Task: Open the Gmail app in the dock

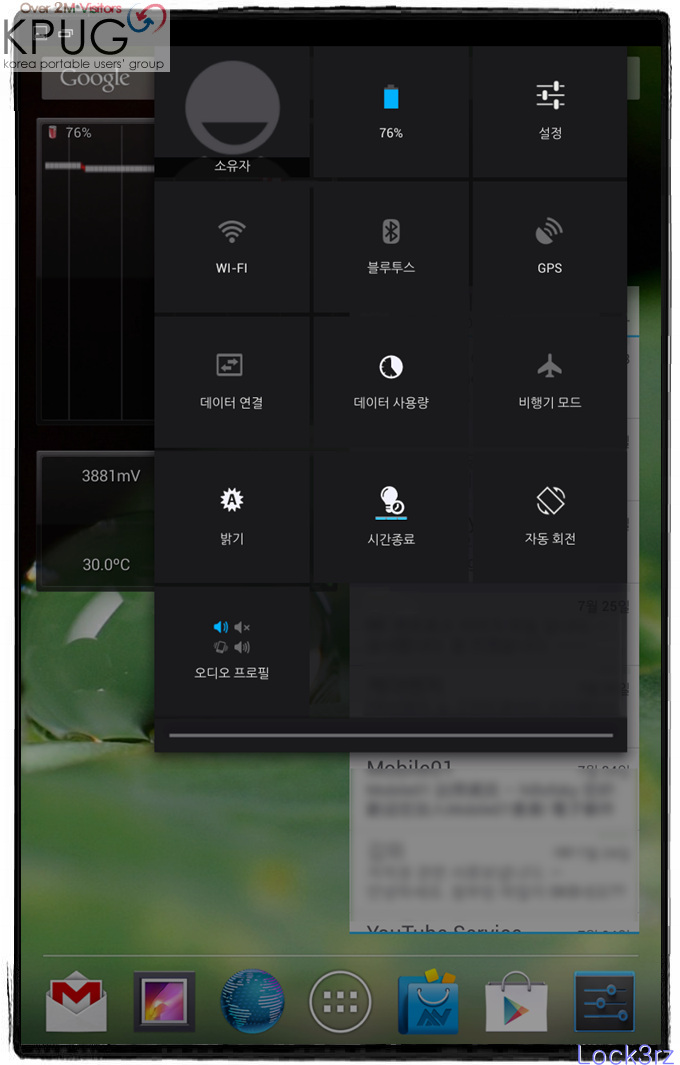Action: pos(76,1003)
